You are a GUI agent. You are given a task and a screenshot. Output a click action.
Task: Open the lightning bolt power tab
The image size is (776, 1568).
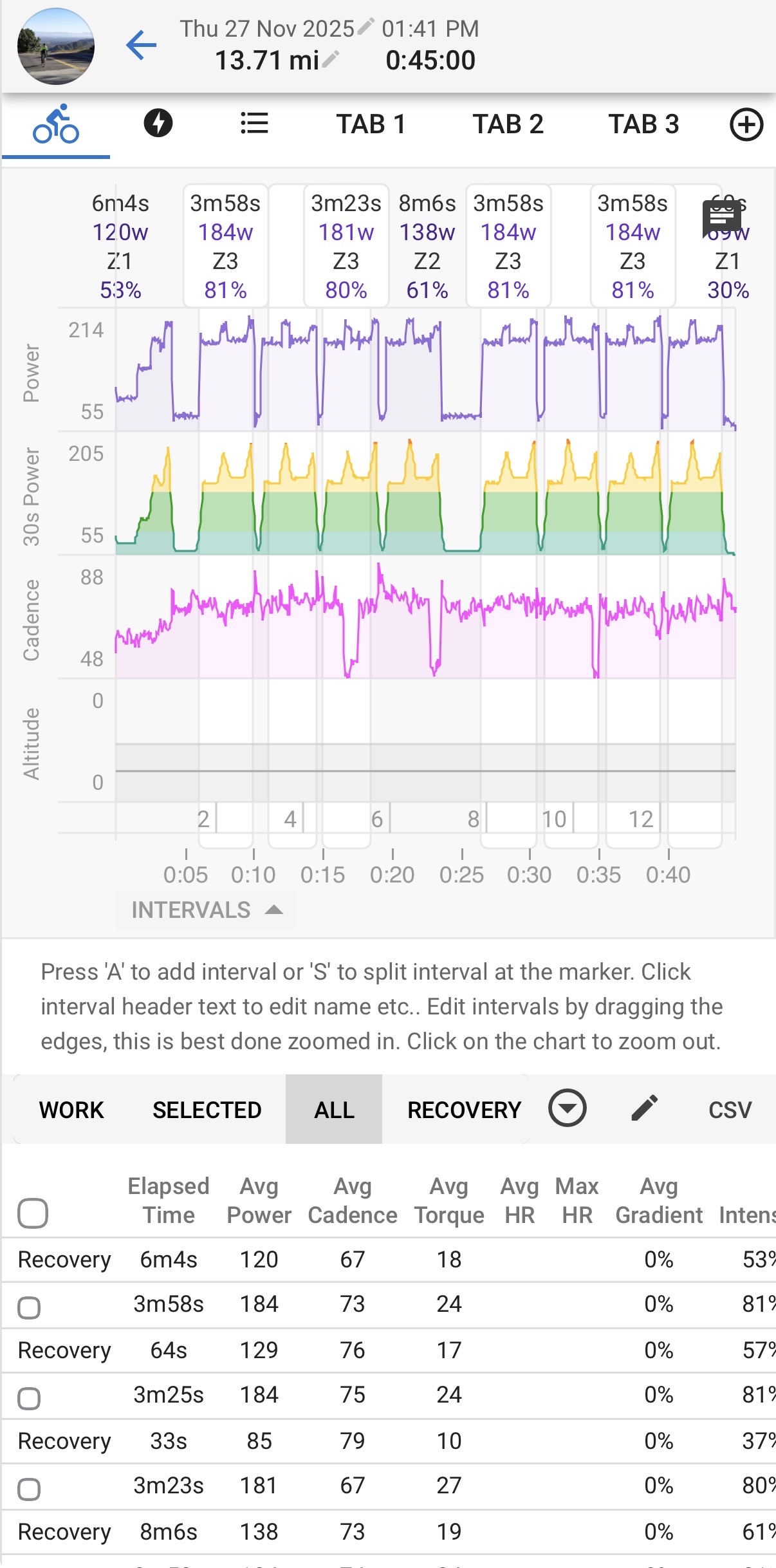click(158, 123)
